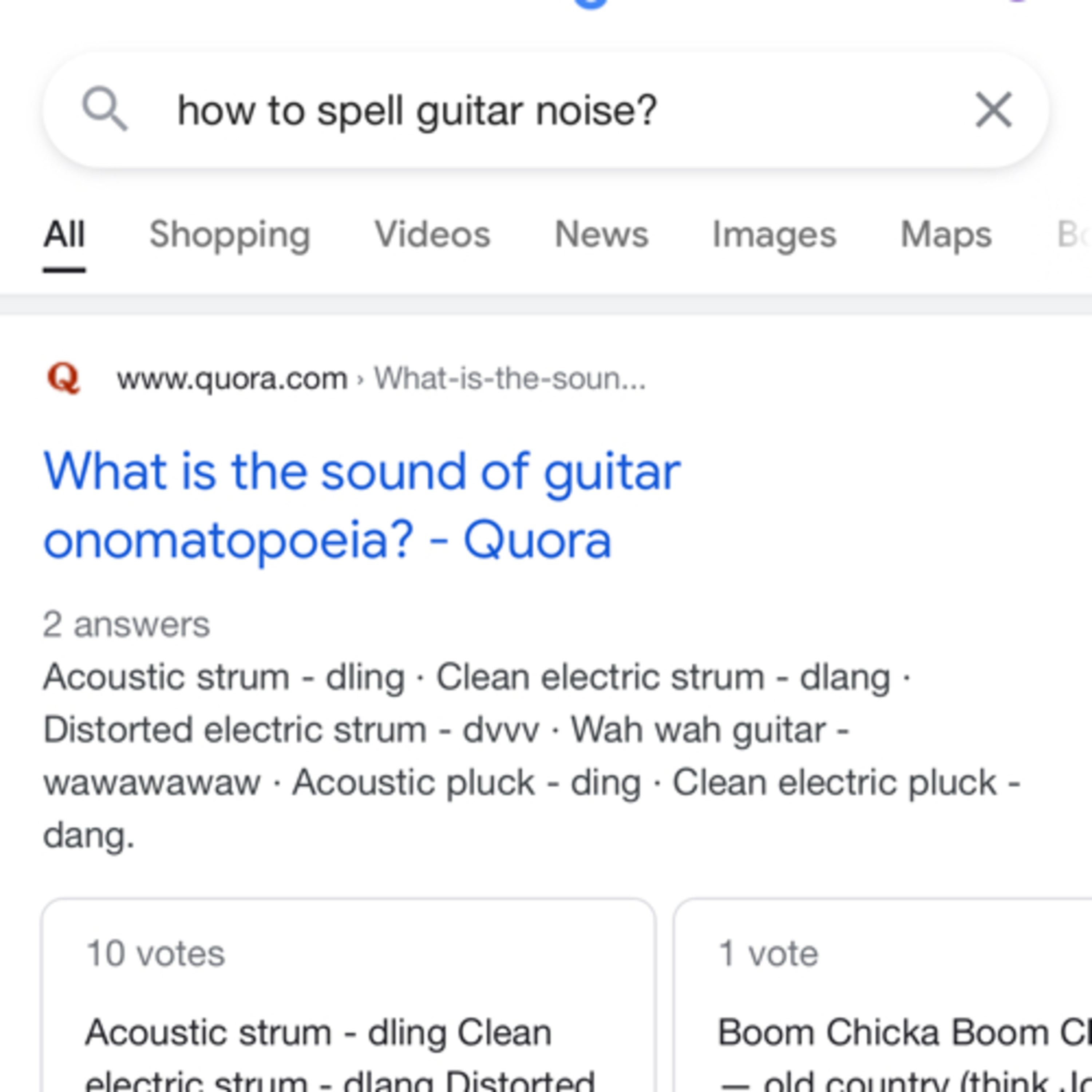Select the All results tab
The image size is (1092, 1092).
(64, 234)
